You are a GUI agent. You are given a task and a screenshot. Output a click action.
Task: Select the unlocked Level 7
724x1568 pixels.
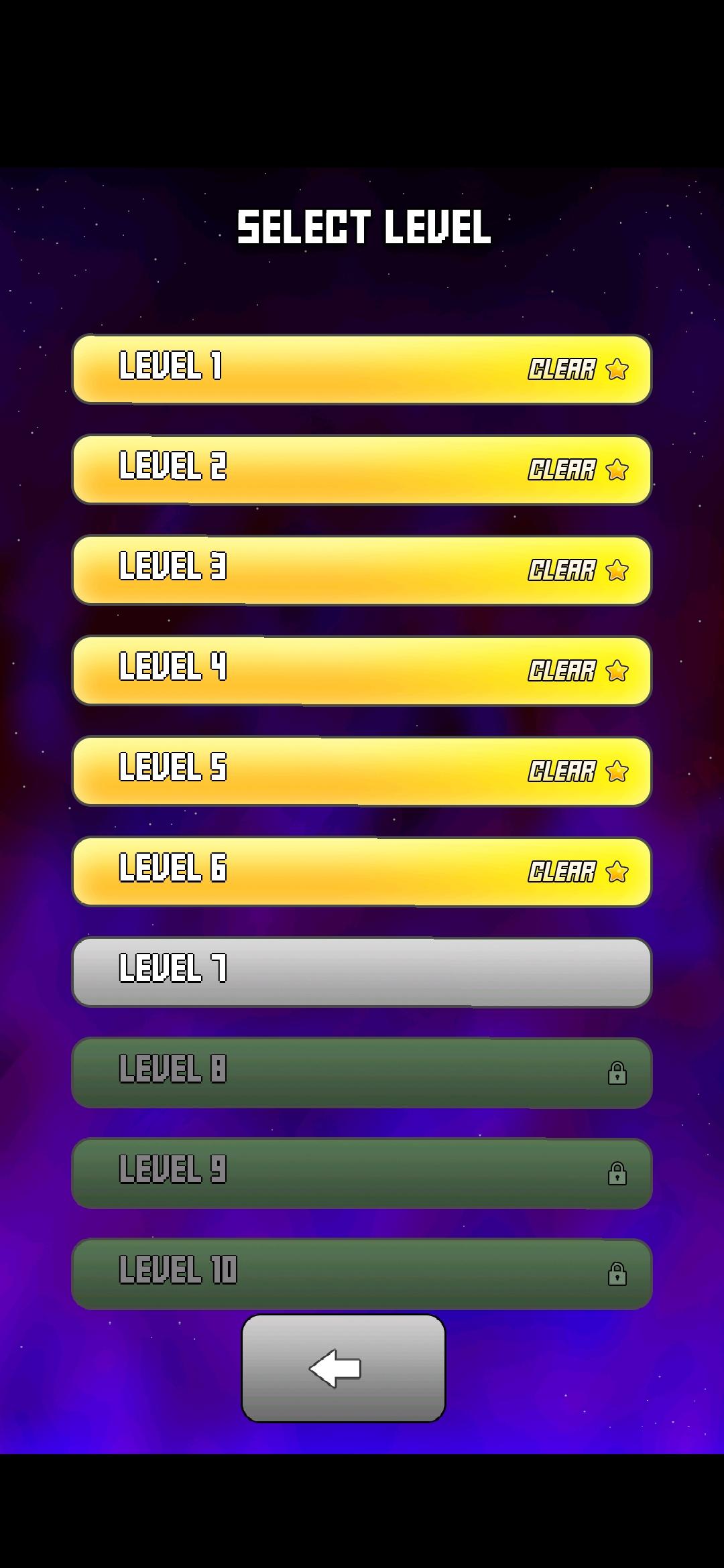coord(362,972)
